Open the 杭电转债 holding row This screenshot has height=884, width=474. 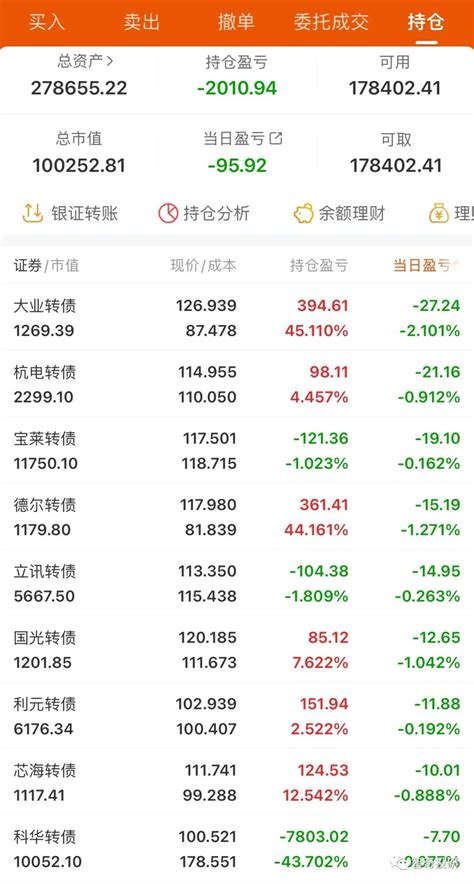pyautogui.click(x=237, y=384)
